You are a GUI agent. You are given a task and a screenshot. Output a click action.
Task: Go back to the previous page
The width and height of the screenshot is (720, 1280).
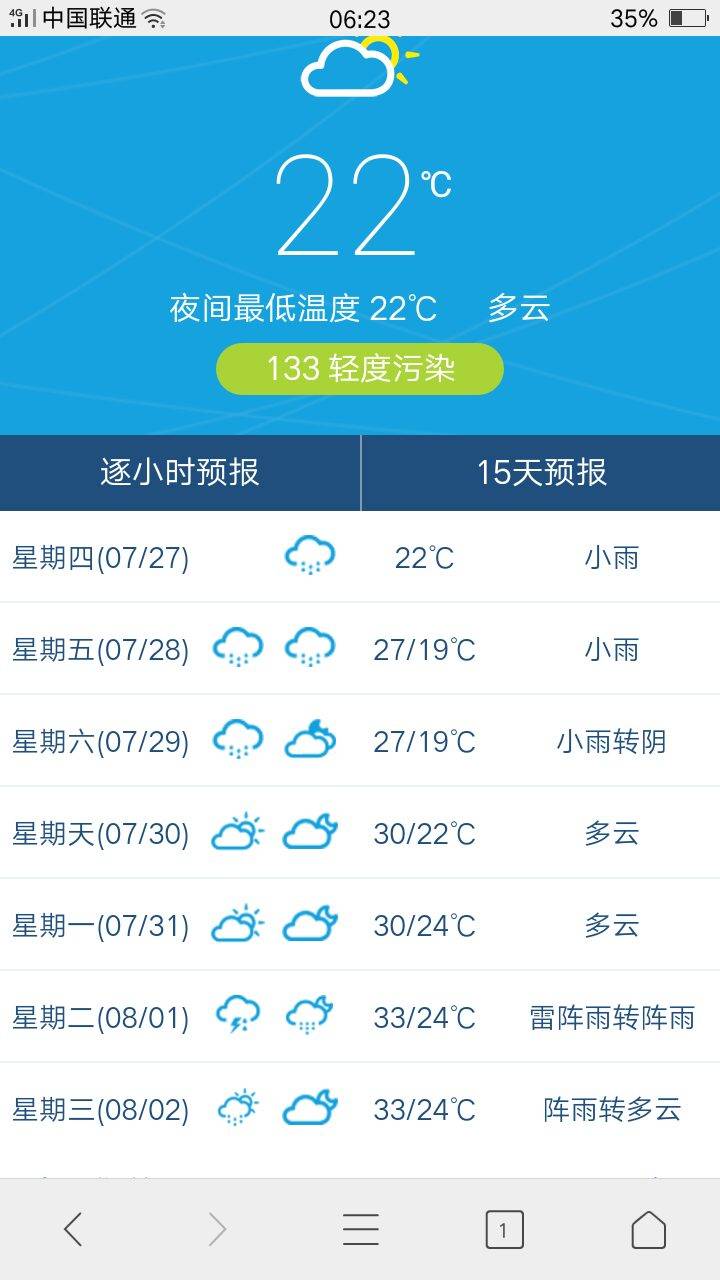pos(73,1229)
